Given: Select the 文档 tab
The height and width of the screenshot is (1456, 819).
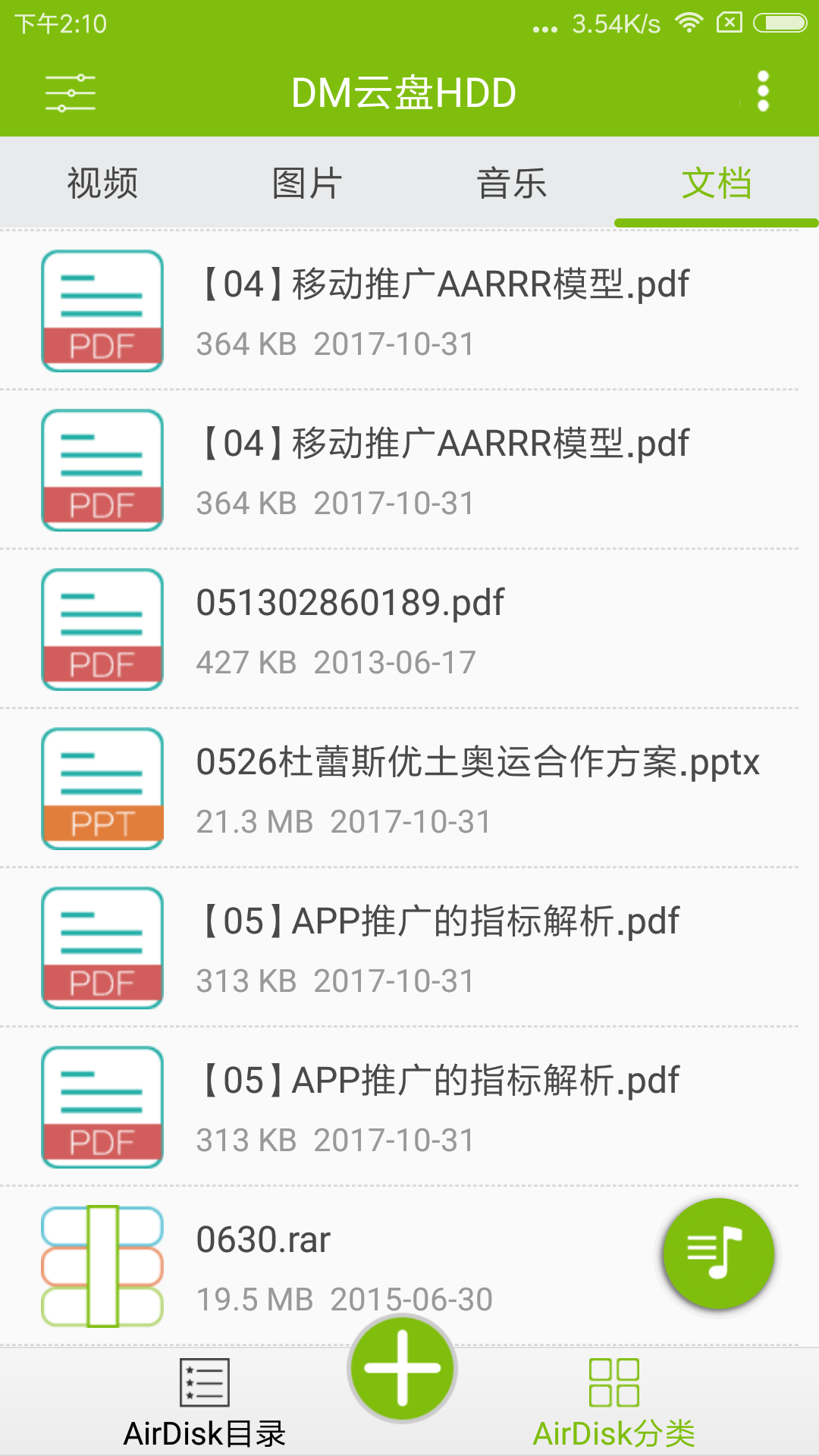Looking at the screenshot, I should tap(716, 183).
